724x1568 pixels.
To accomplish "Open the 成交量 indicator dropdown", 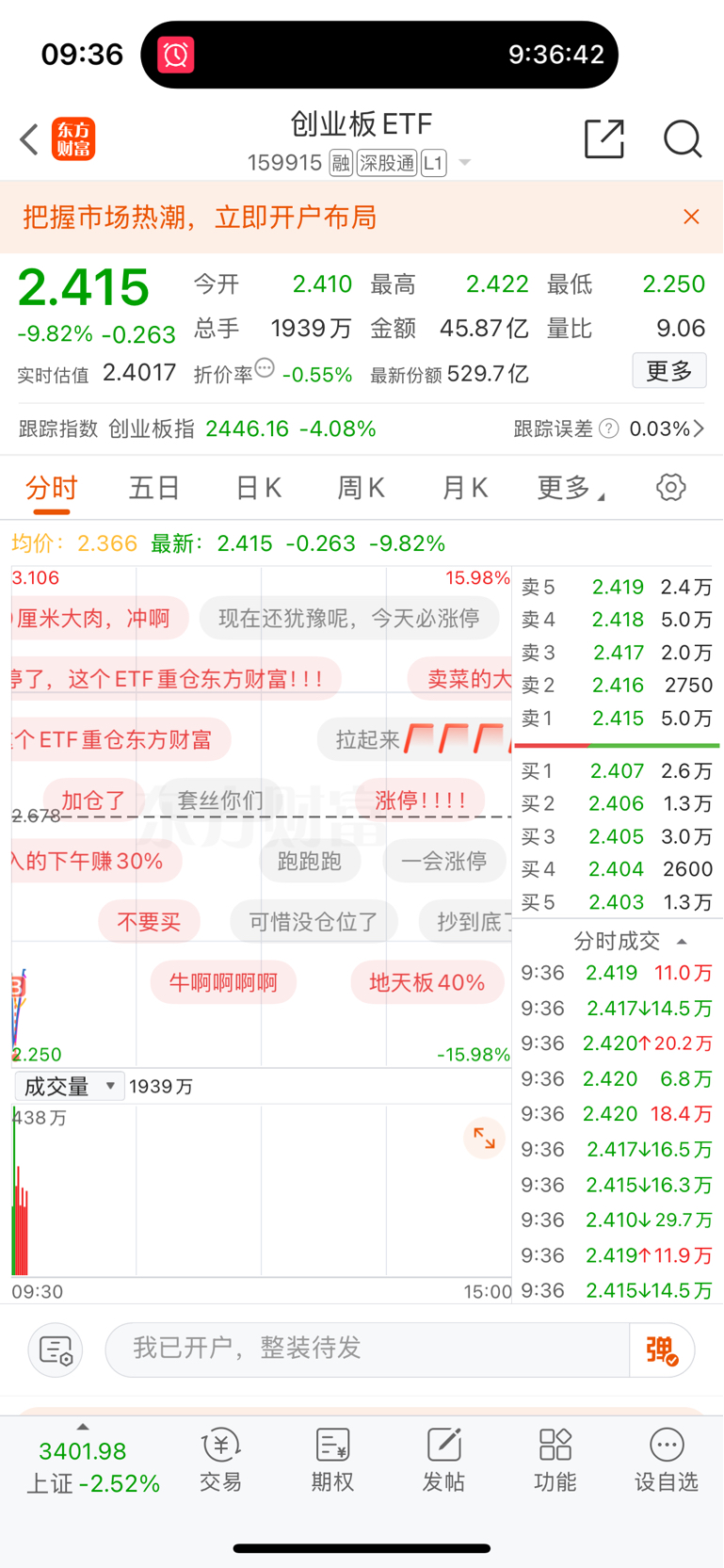I will point(69,1085).
